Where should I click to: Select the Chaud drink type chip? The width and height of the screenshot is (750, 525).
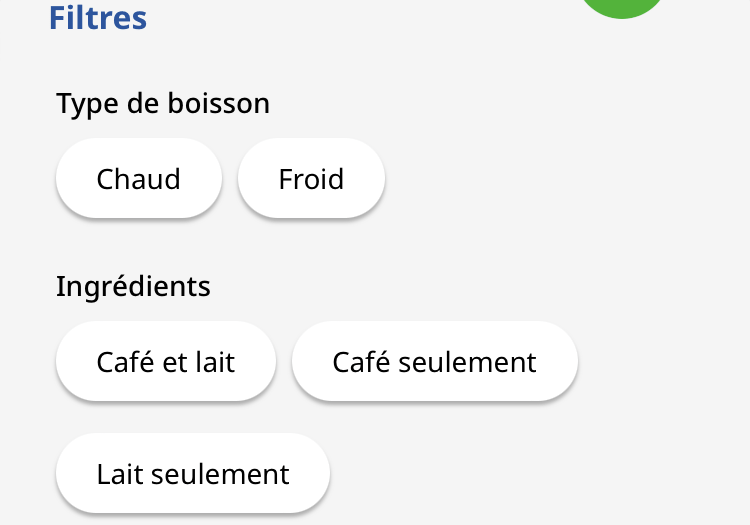pos(138,179)
